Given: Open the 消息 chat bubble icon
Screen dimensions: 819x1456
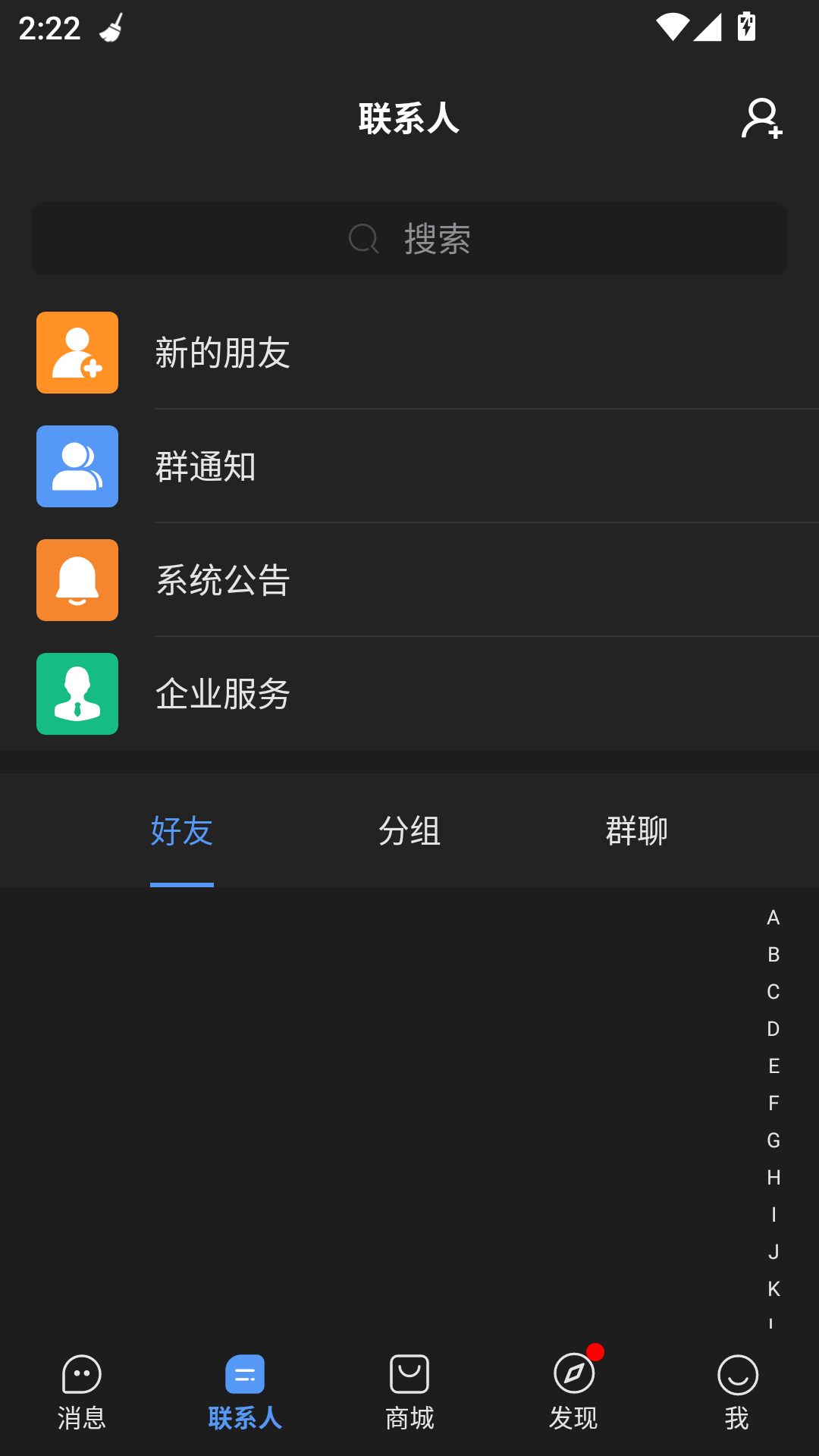Looking at the screenshot, I should coord(81,1374).
